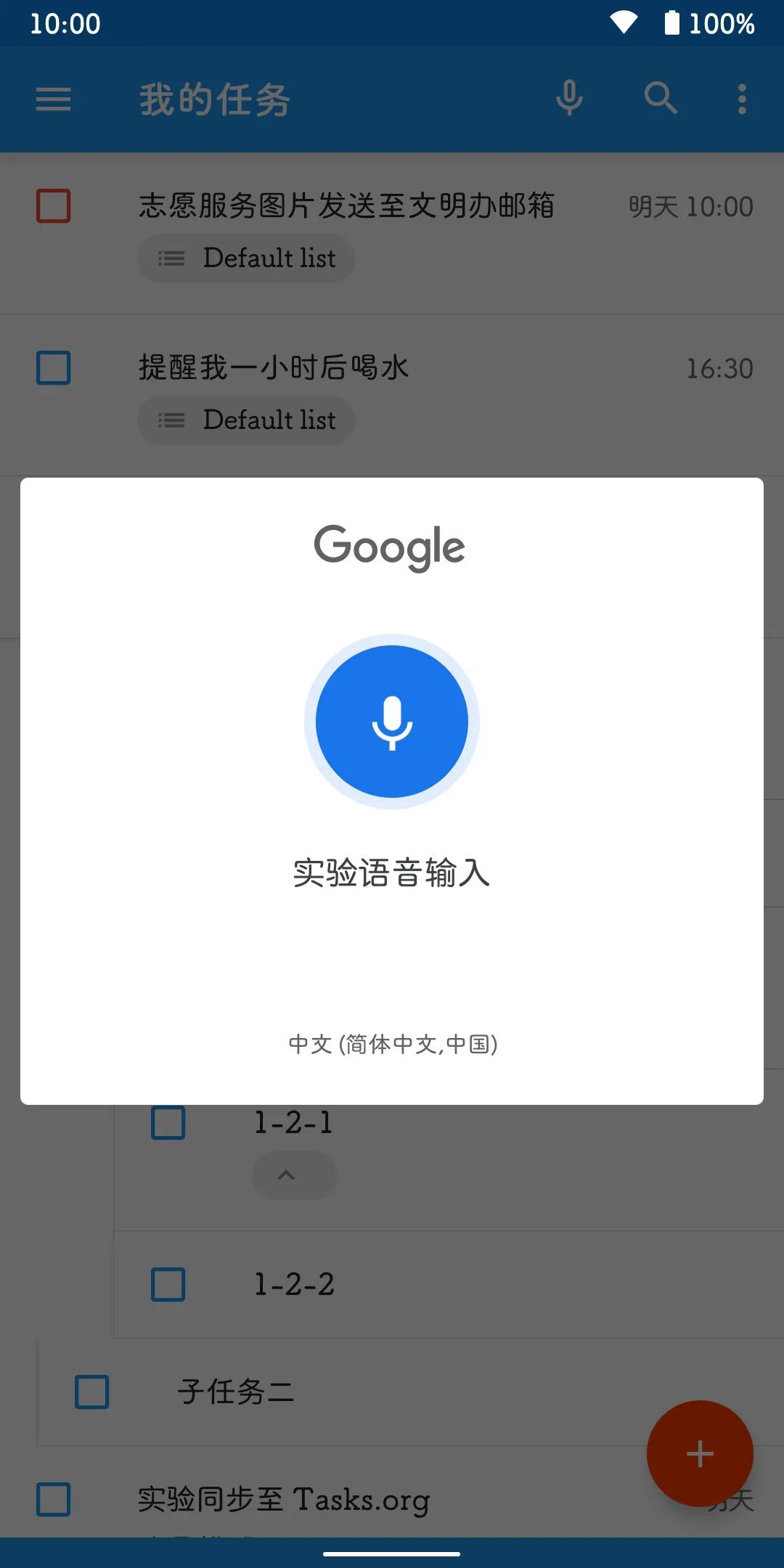
Task: Check the 1-2-1 subtask box
Action: [x=168, y=1123]
